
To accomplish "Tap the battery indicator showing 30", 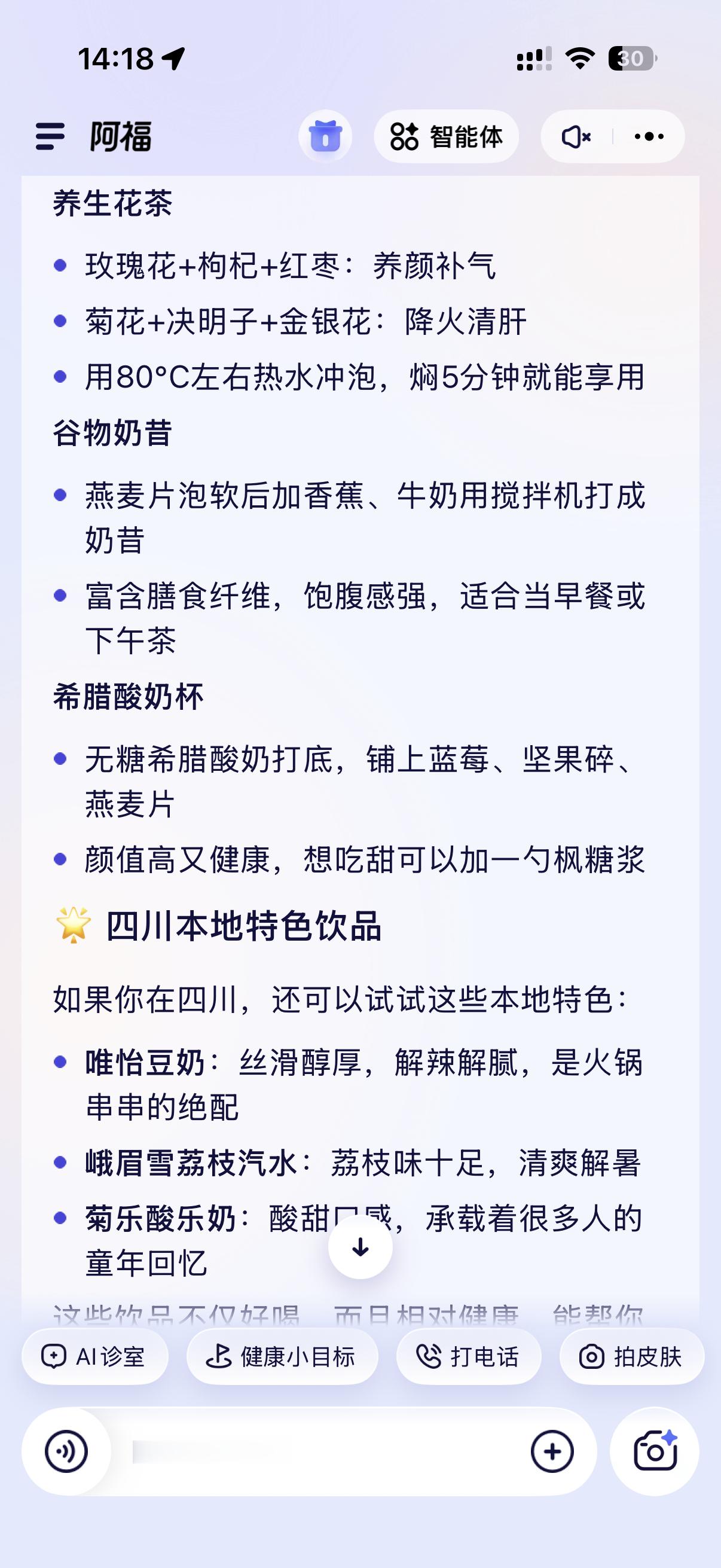I will 630,58.
